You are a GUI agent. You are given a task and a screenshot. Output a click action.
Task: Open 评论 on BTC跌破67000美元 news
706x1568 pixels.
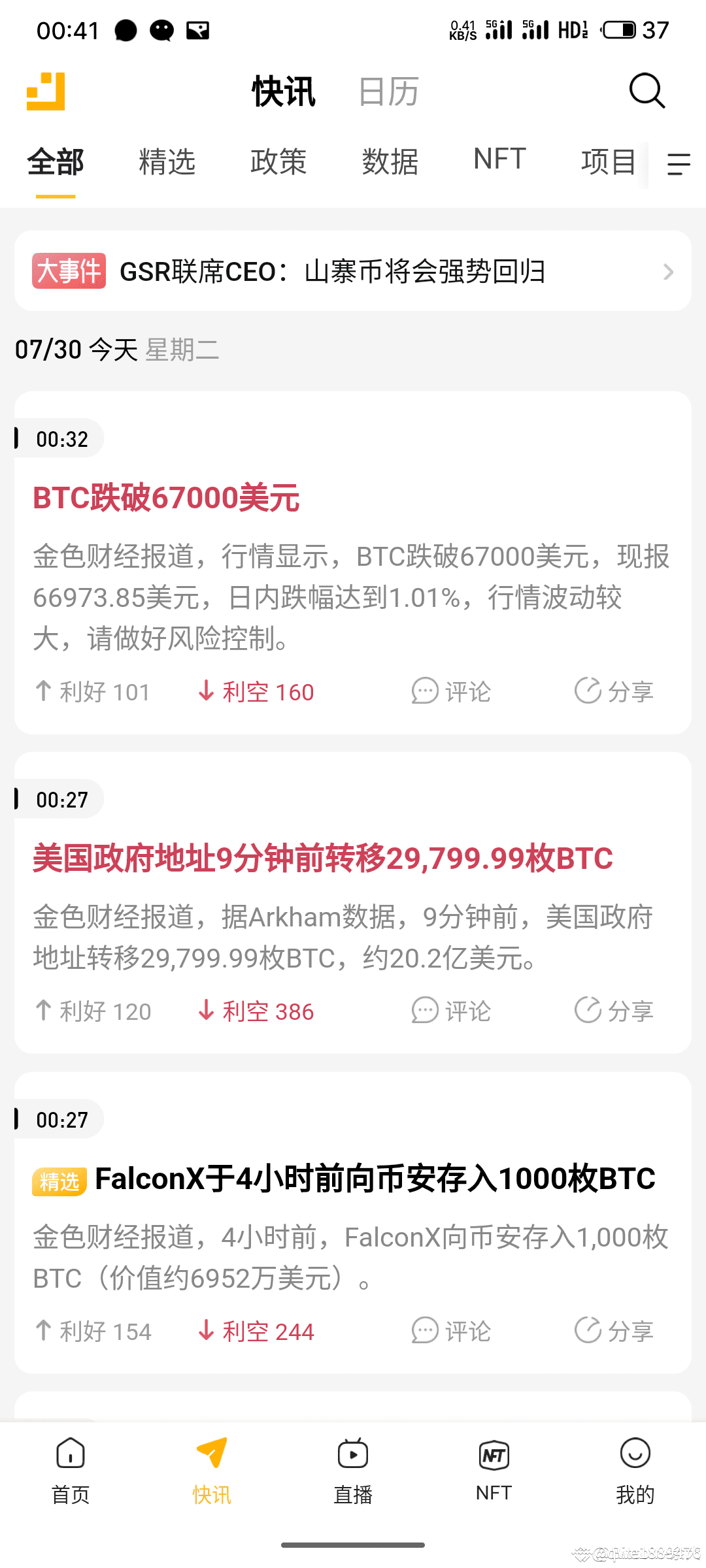pos(451,691)
